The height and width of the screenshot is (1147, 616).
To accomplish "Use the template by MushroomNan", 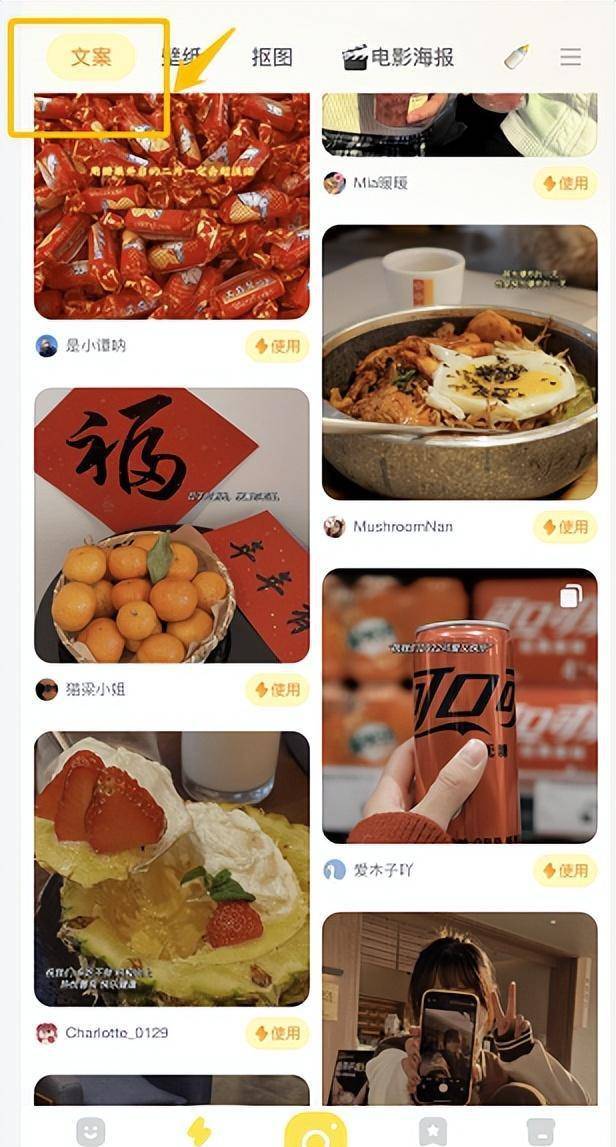I will coord(565,527).
